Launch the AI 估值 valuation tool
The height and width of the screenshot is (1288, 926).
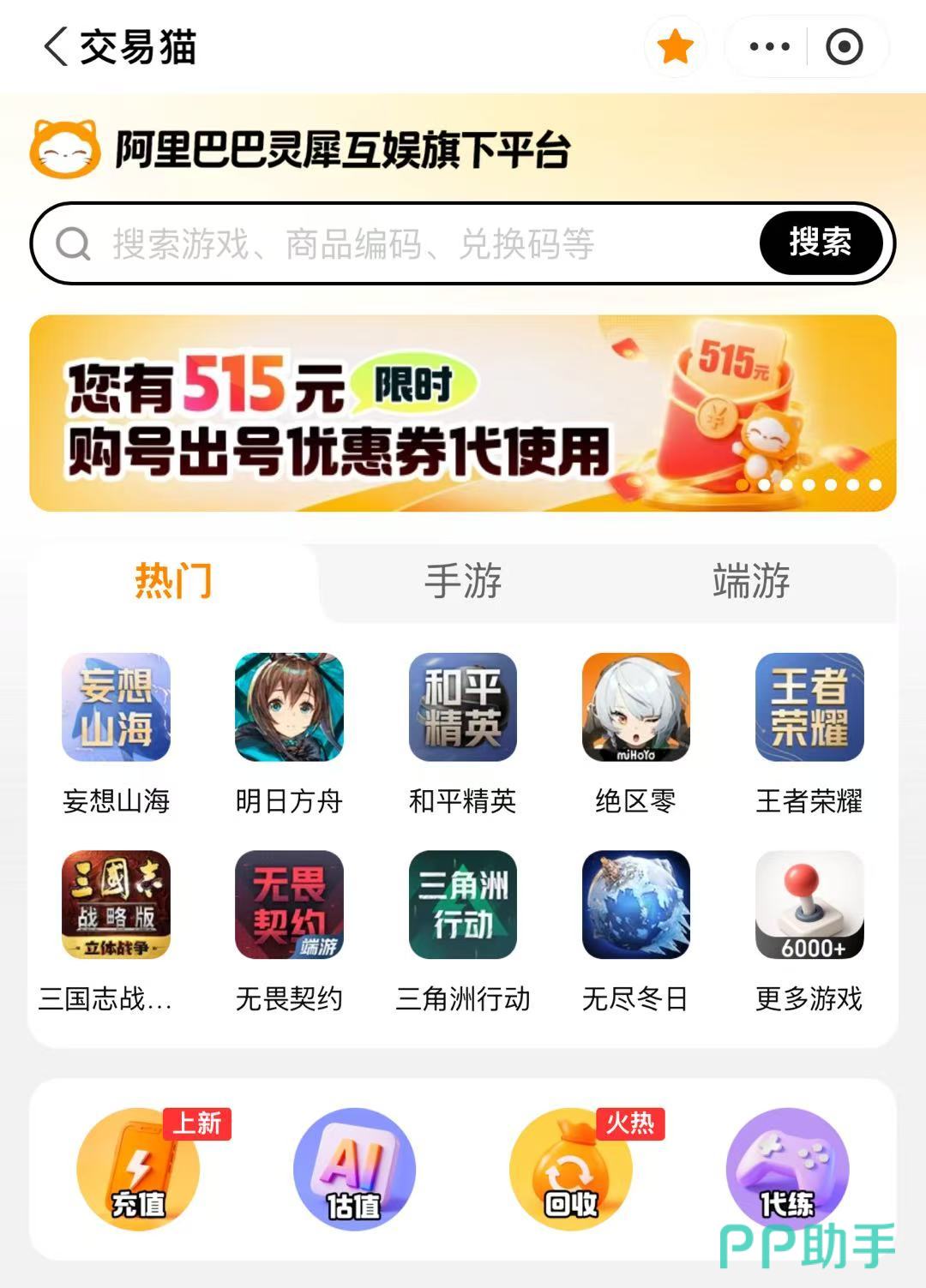coord(354,1169)
